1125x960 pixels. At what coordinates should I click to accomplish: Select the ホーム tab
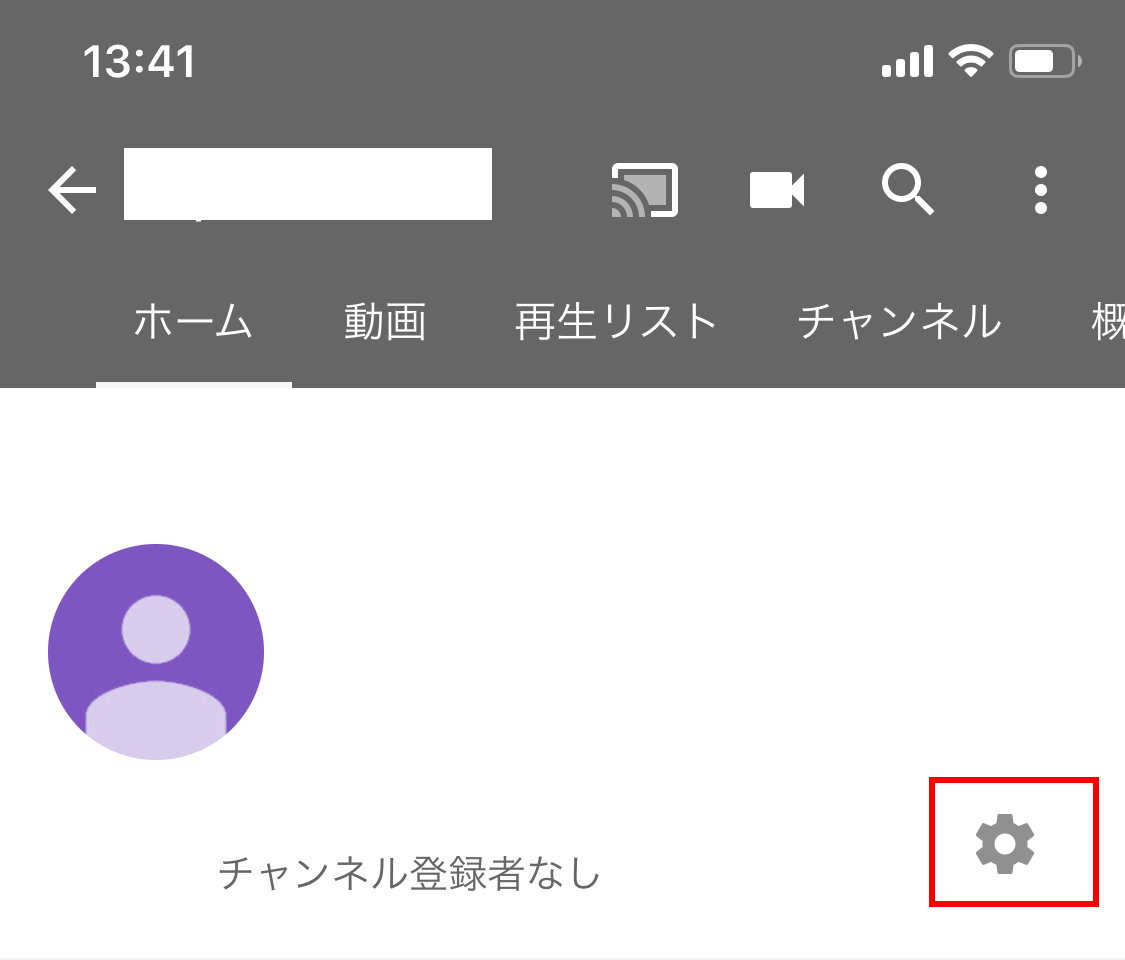coord(193,323)
